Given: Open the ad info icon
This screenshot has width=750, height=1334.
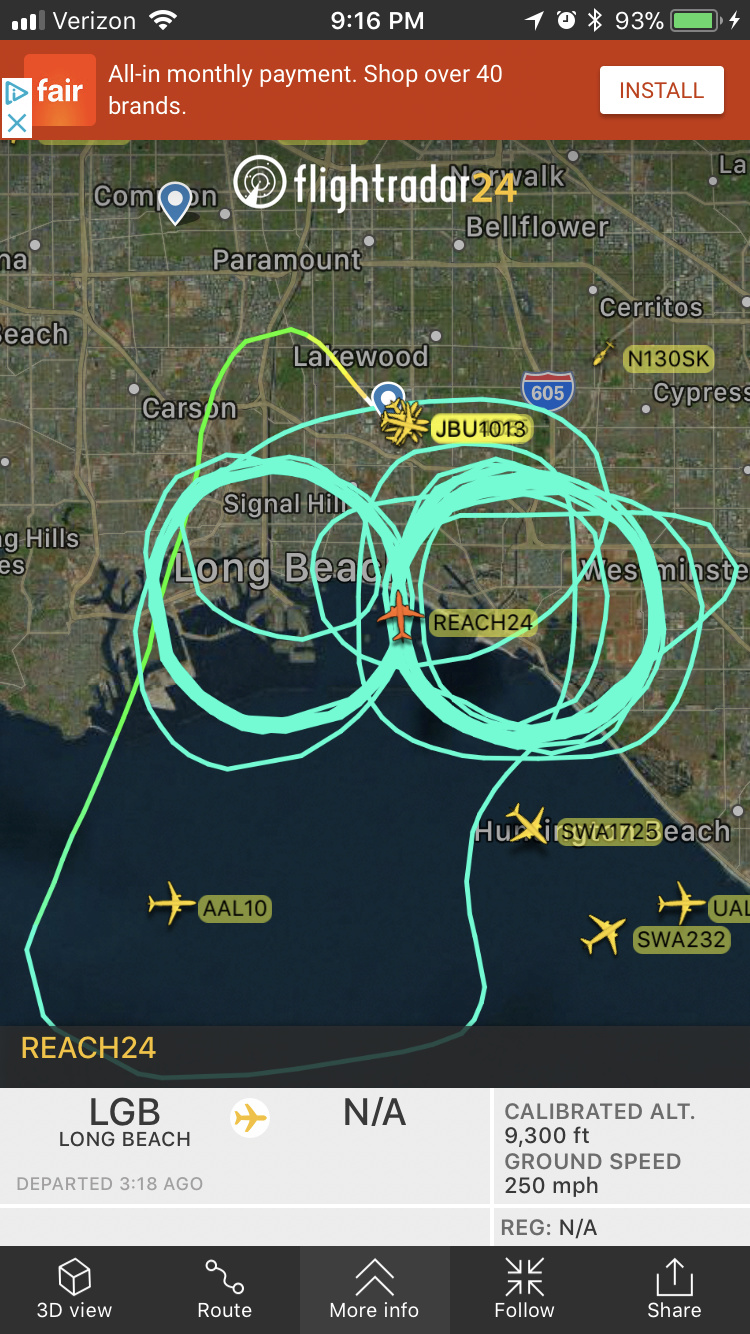Looking at the screenshot, I should click(16, 94).
